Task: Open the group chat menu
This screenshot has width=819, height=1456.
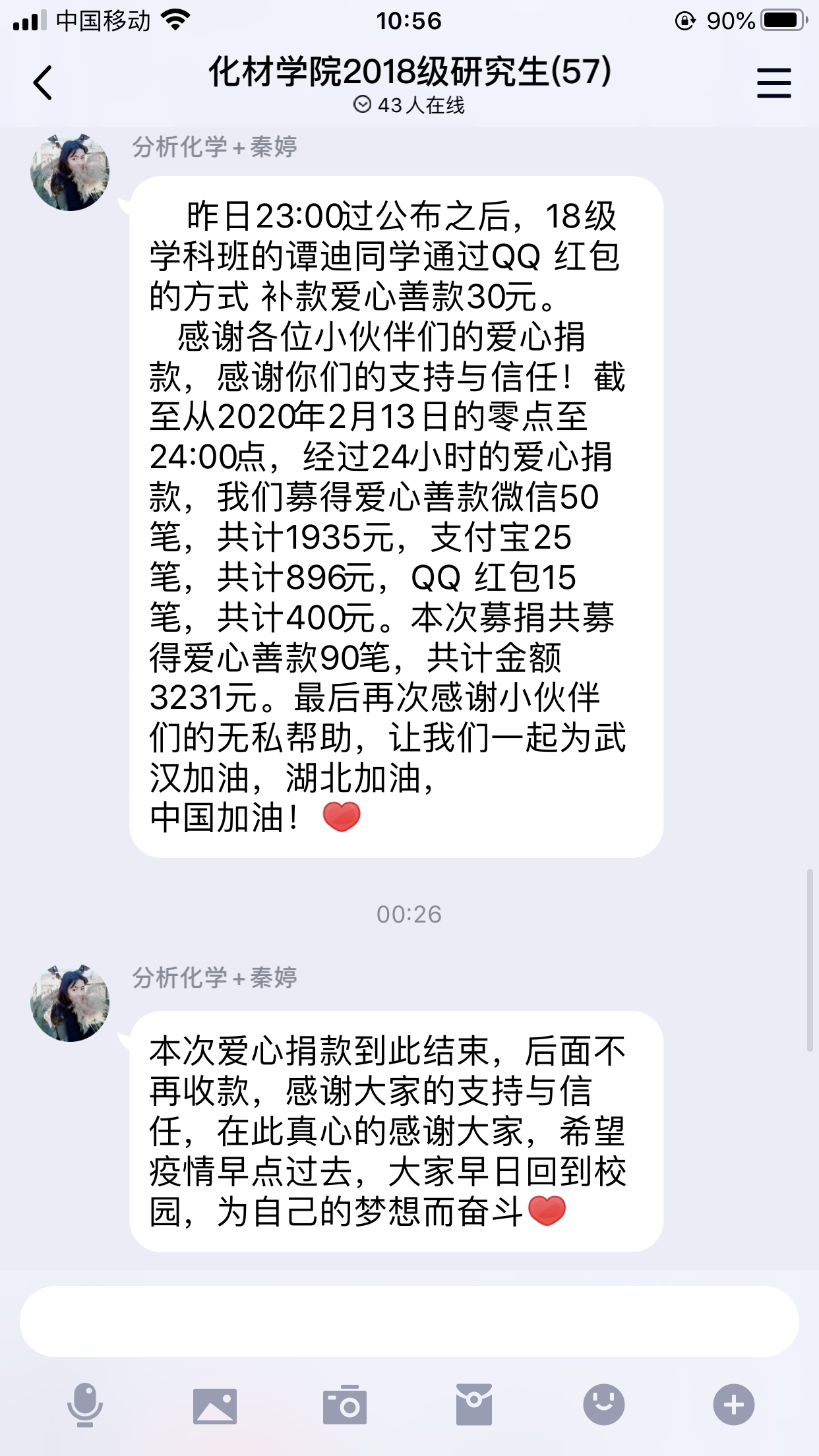Action: click(773, 83)
